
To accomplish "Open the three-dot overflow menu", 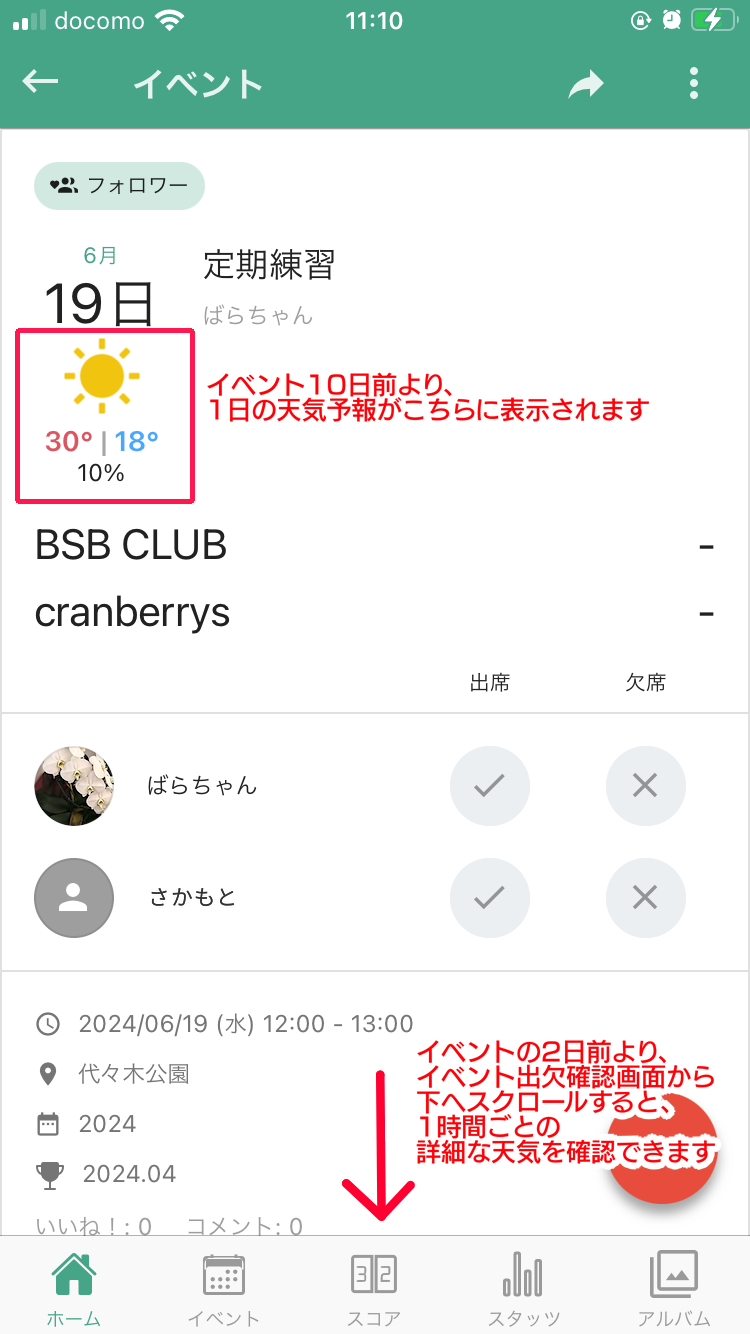I will [694, 84].
